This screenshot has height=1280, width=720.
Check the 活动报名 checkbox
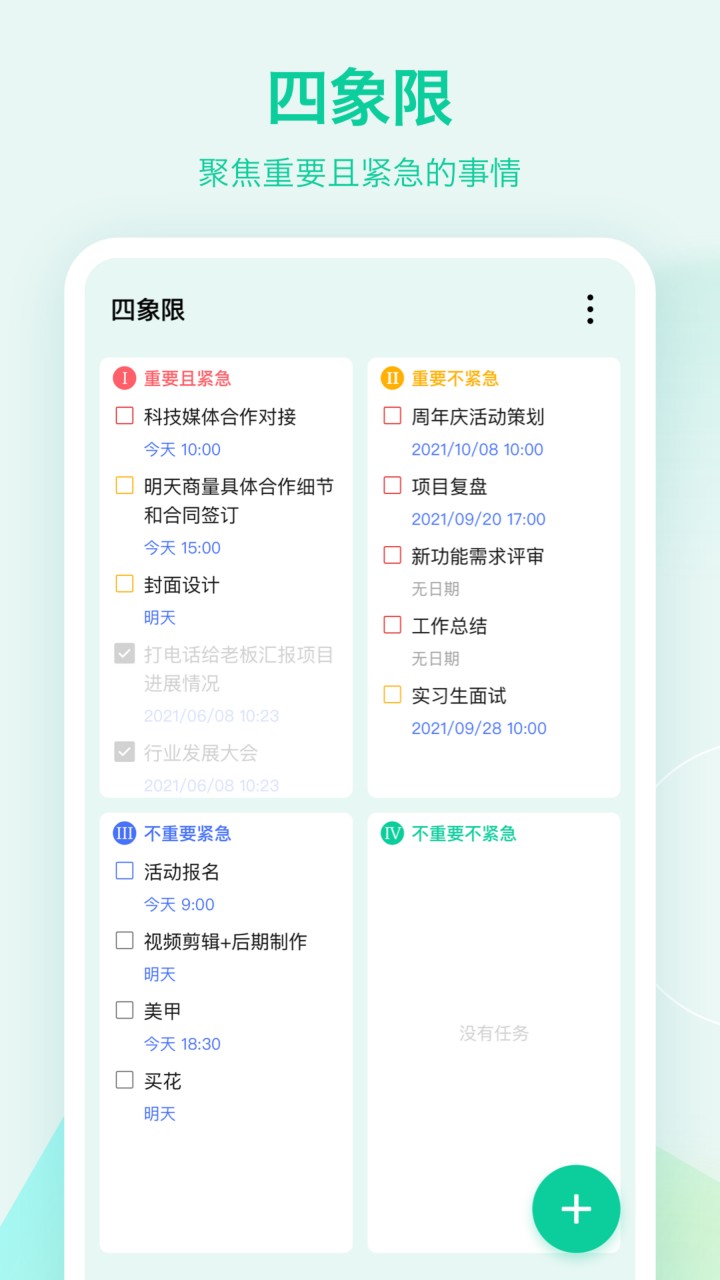click(x=123, y=871)
